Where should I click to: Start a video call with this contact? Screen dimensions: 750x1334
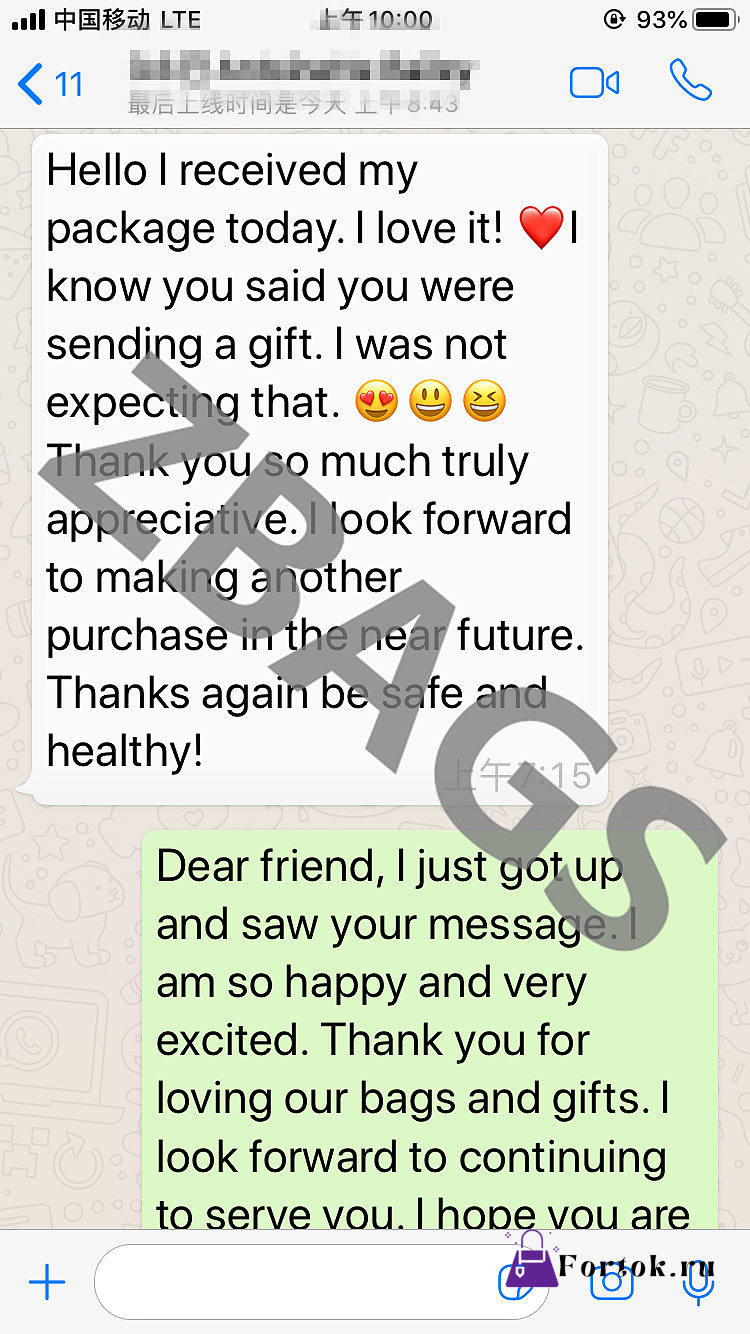(594, 83)
